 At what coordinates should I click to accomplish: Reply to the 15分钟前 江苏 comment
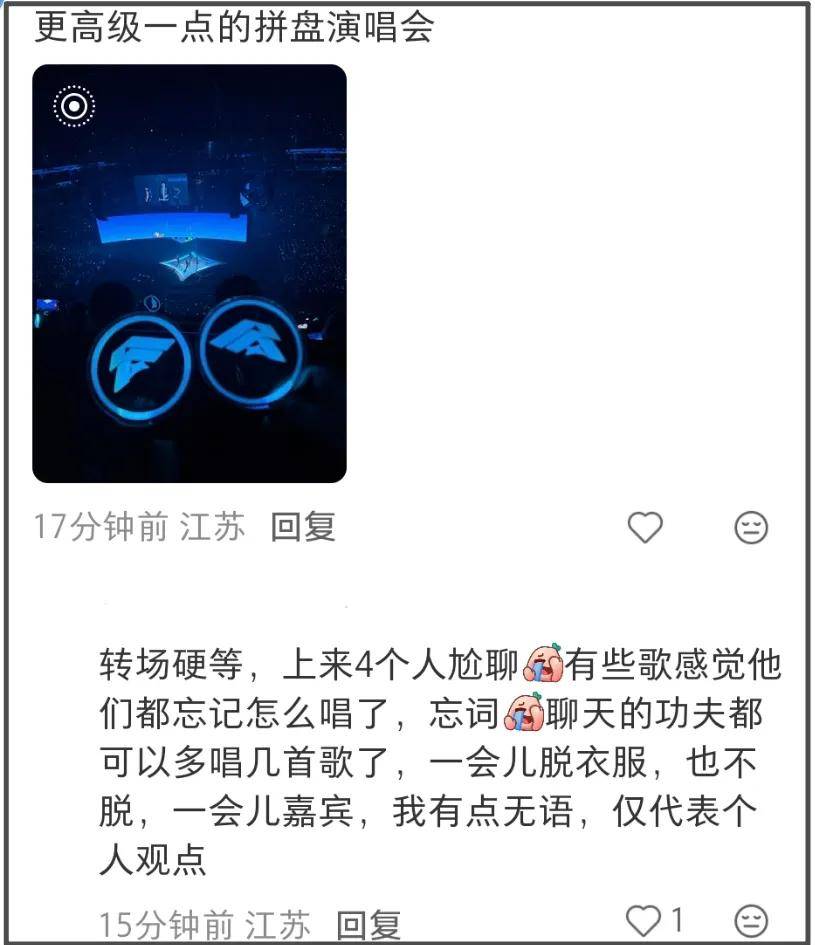click(368, 923)
